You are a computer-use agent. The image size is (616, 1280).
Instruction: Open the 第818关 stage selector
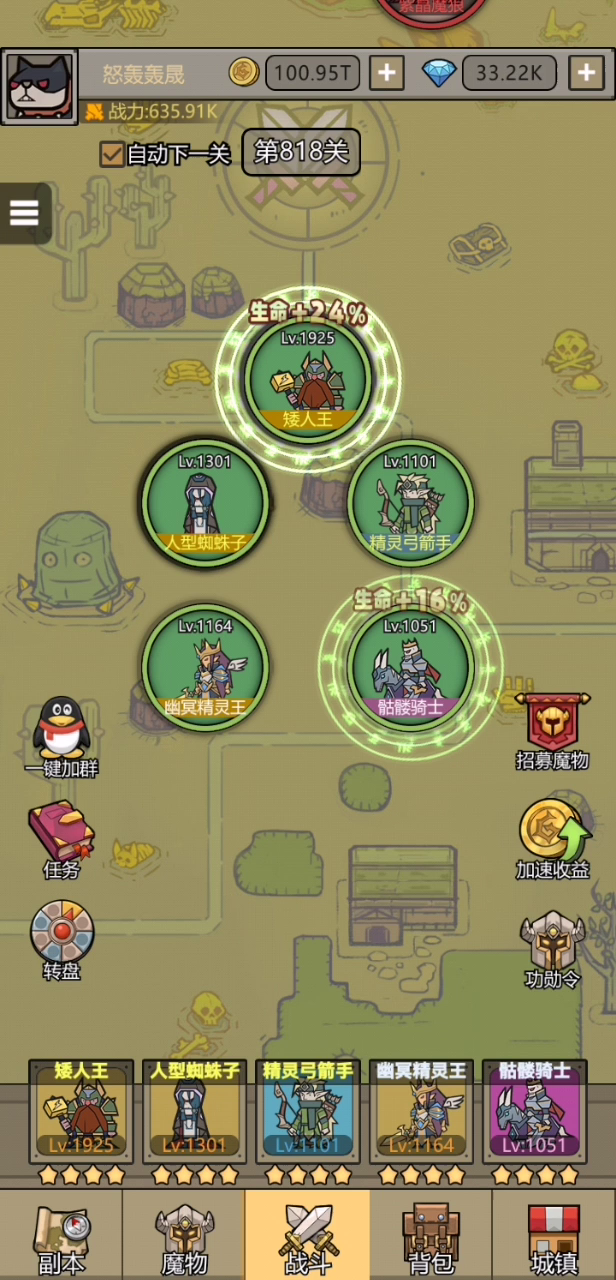pos(301,152)
